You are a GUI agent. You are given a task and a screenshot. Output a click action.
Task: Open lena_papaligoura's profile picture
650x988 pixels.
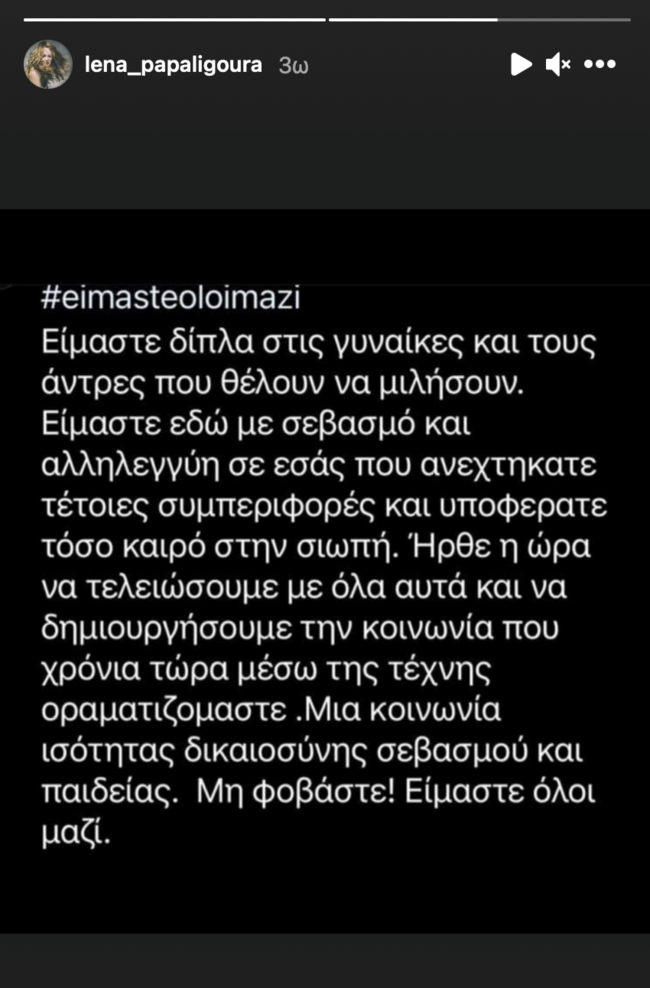point(48,65)
